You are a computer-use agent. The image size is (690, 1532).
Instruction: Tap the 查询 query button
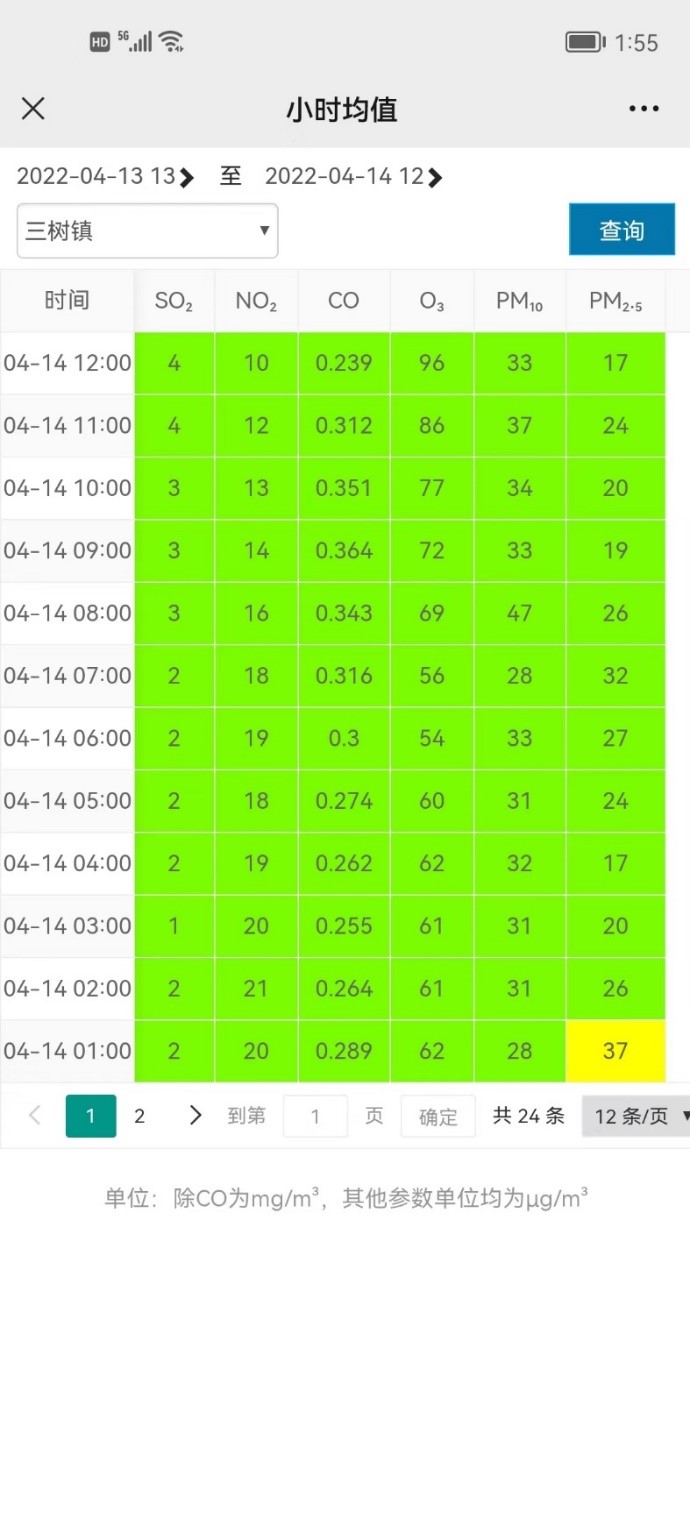tap(621, 231)
